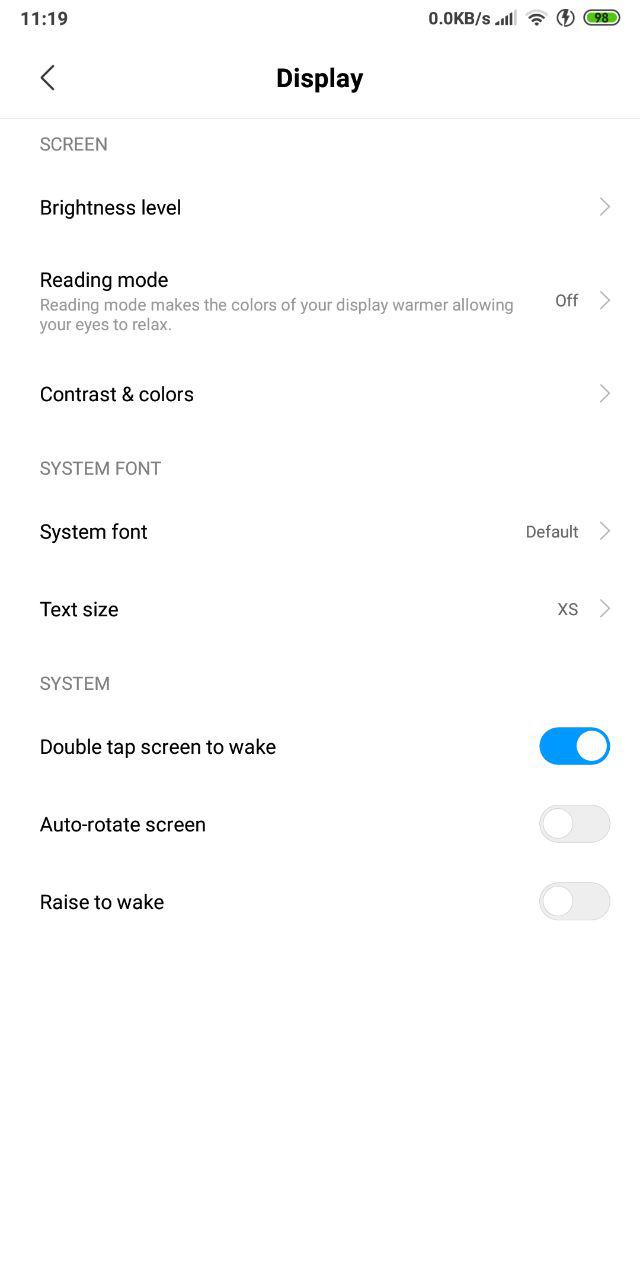Screen dimensions: 640x1280
Task: Open System font selection
Action: 320,532
